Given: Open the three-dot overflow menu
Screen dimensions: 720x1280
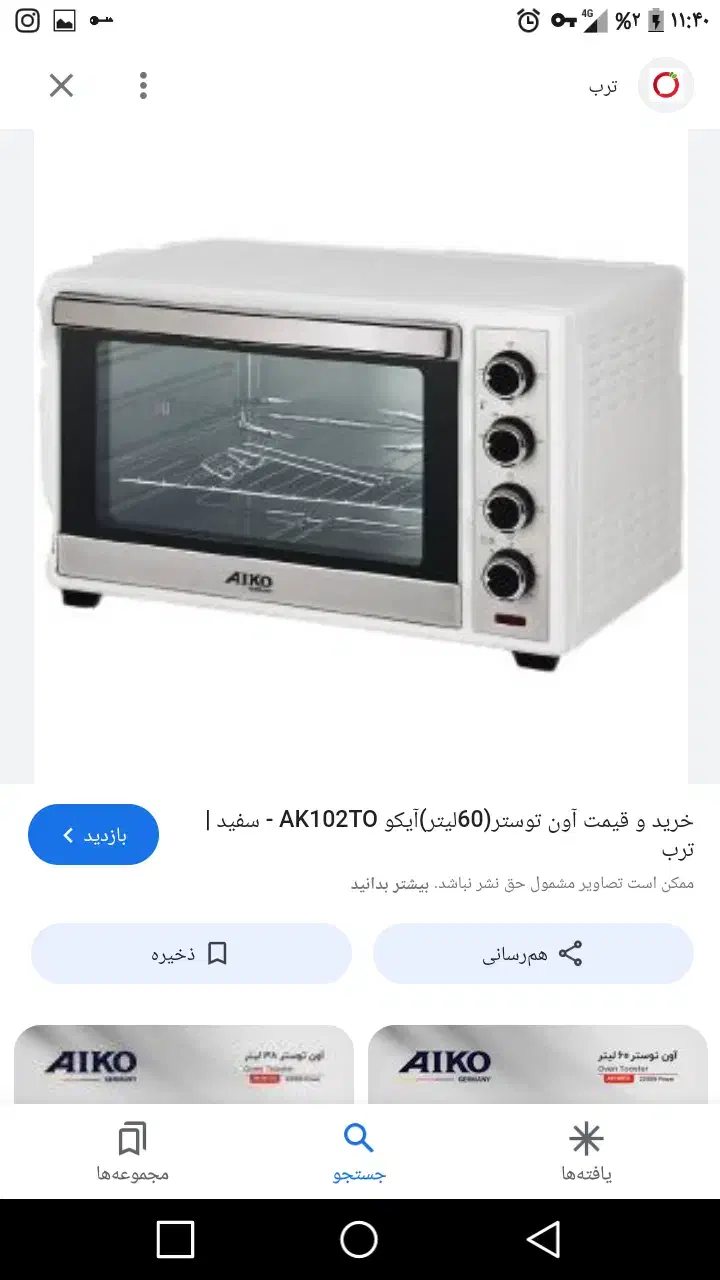Looking at the screenshot, I should pyautogui.click(x=143, y=86).
